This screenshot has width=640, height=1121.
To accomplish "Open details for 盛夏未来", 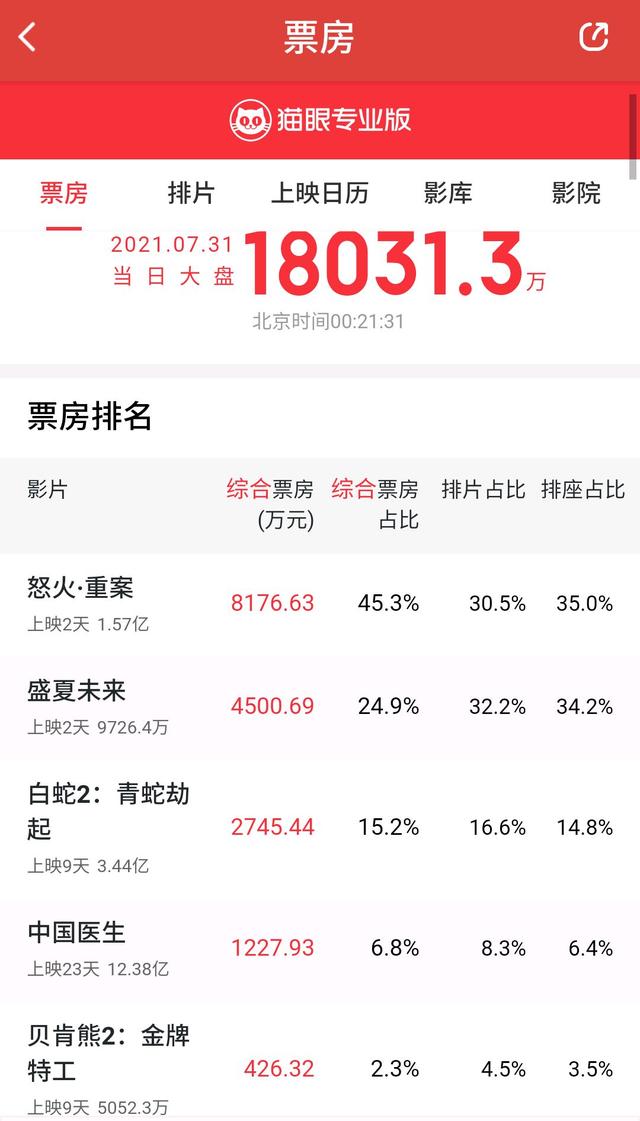I will [320, 707].
